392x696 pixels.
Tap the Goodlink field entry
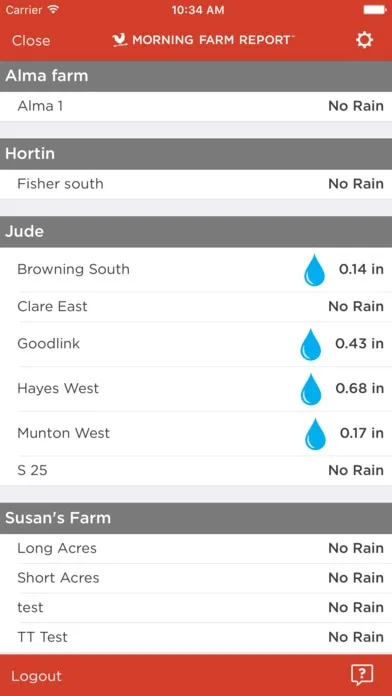(x=196, y=344)
